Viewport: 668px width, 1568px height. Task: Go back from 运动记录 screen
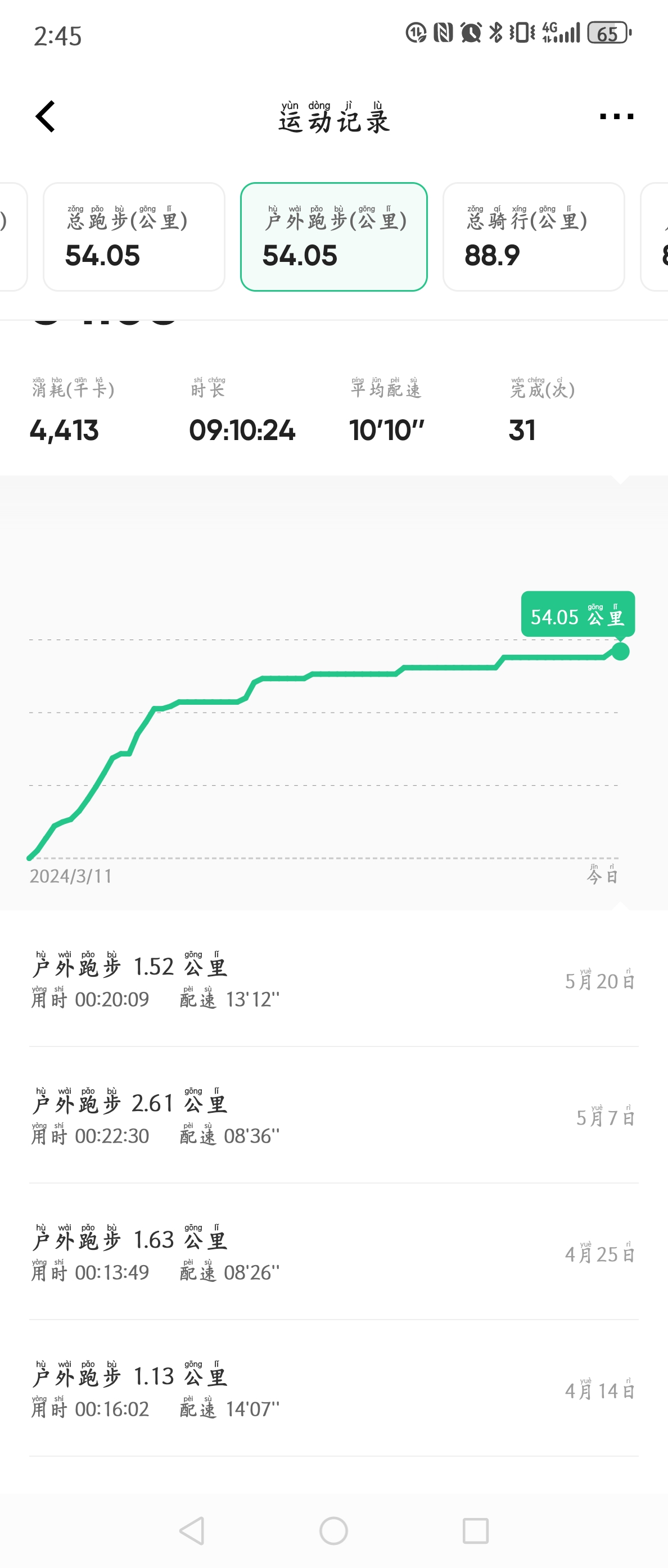click(x=46, y=116)
